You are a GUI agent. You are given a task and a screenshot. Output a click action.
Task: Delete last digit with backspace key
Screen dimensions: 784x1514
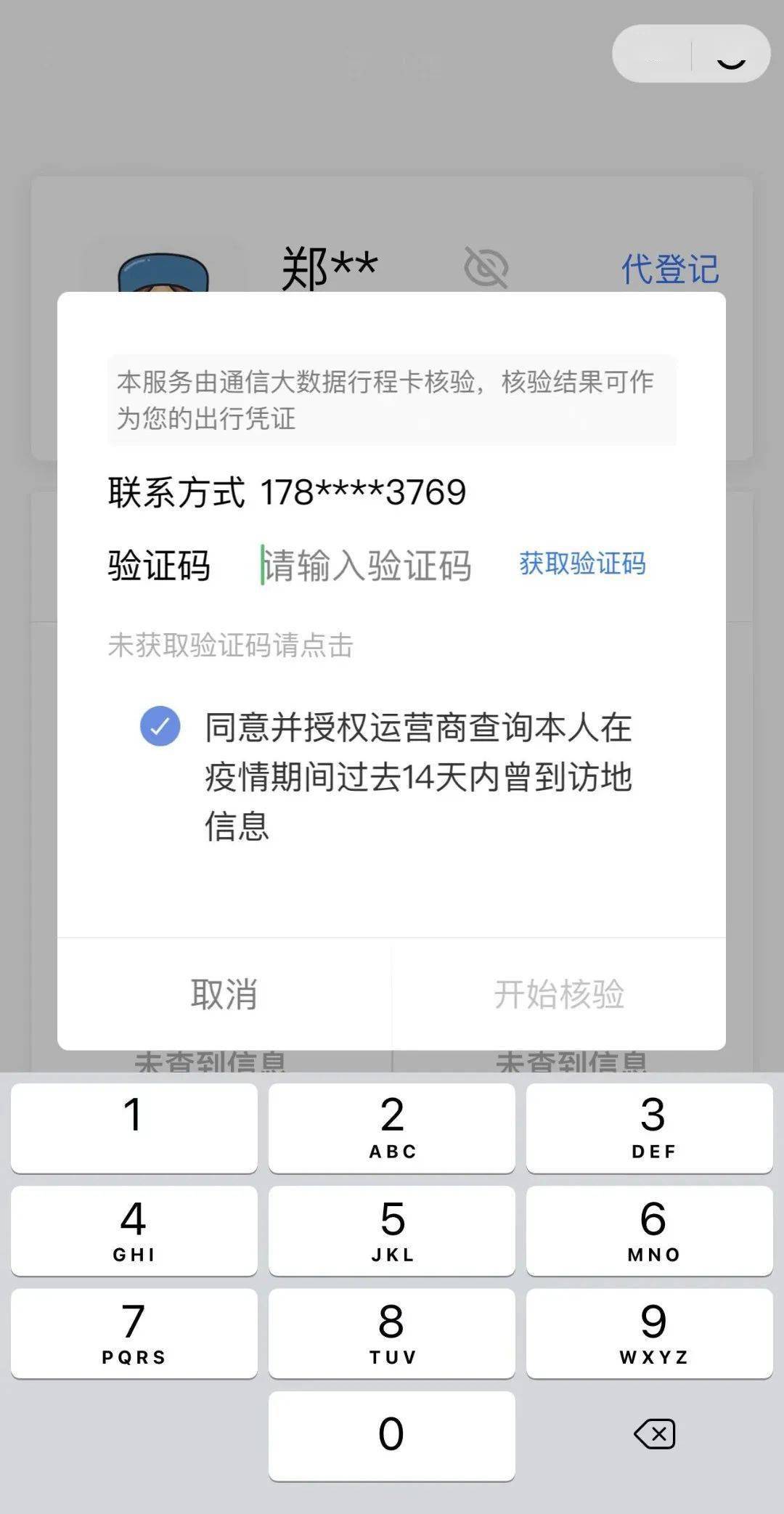tap(654, 1434)
